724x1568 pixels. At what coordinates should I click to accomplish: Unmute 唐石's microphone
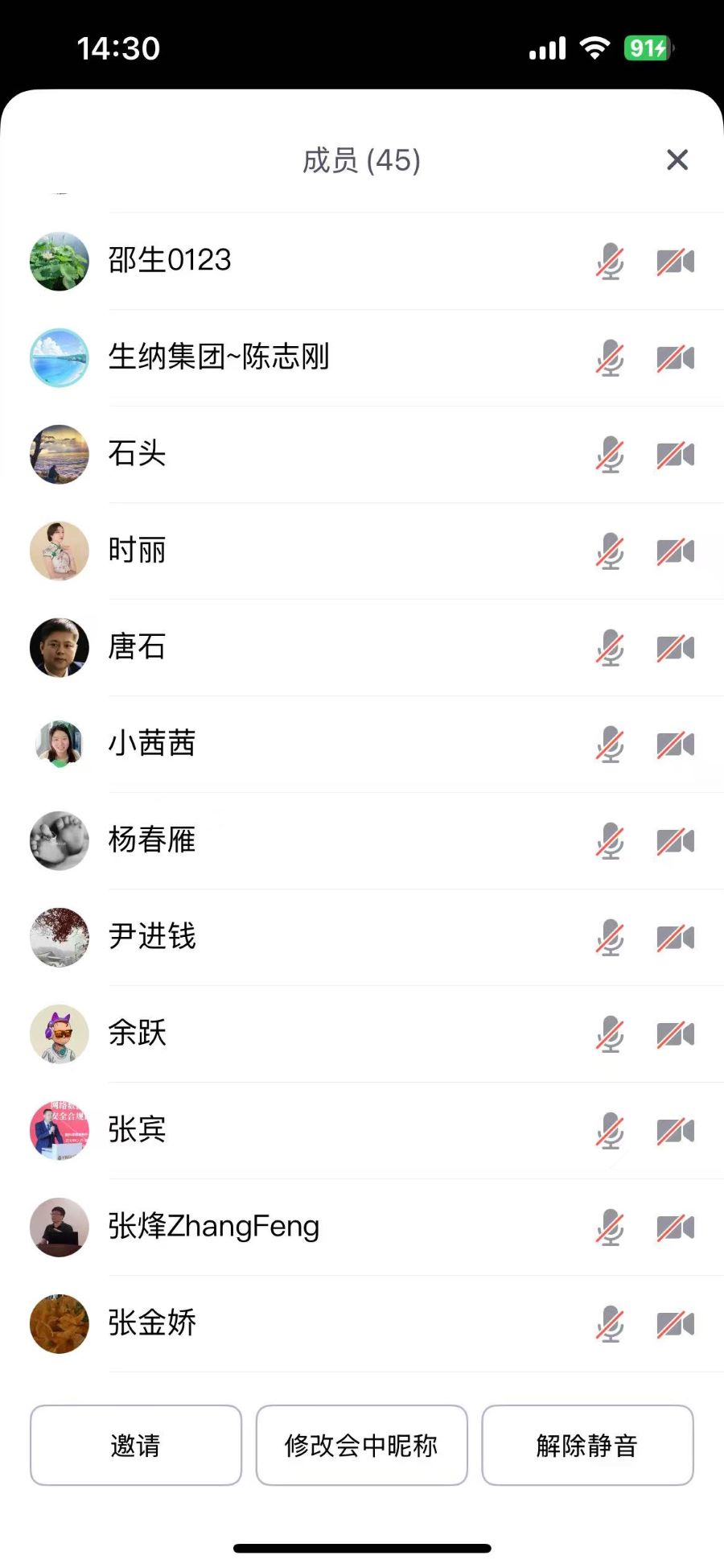[609, 648]
